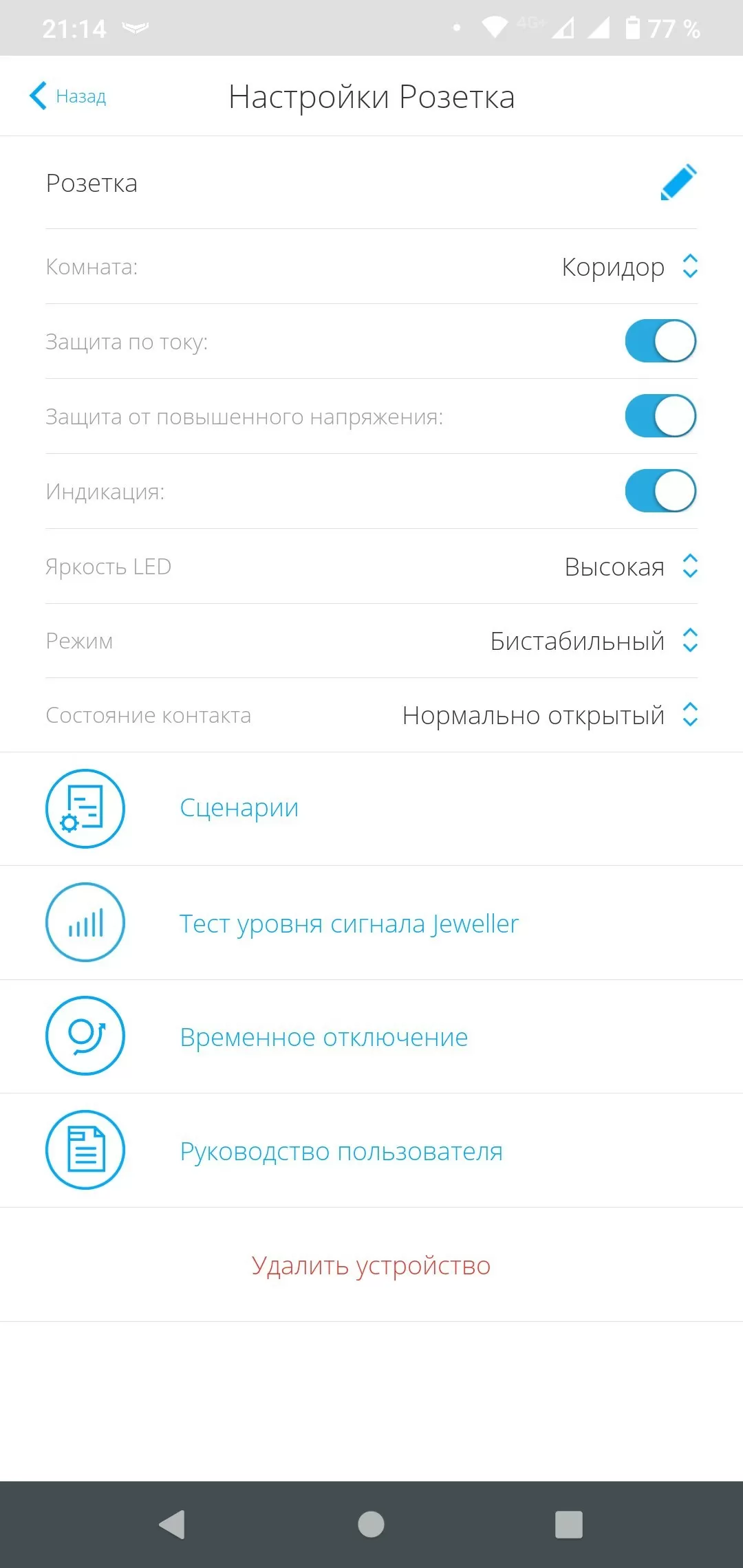Change the Состояние контакта value
Image resolution: width=743 pixels, height=1568 pixels.
tap(549, 715)
